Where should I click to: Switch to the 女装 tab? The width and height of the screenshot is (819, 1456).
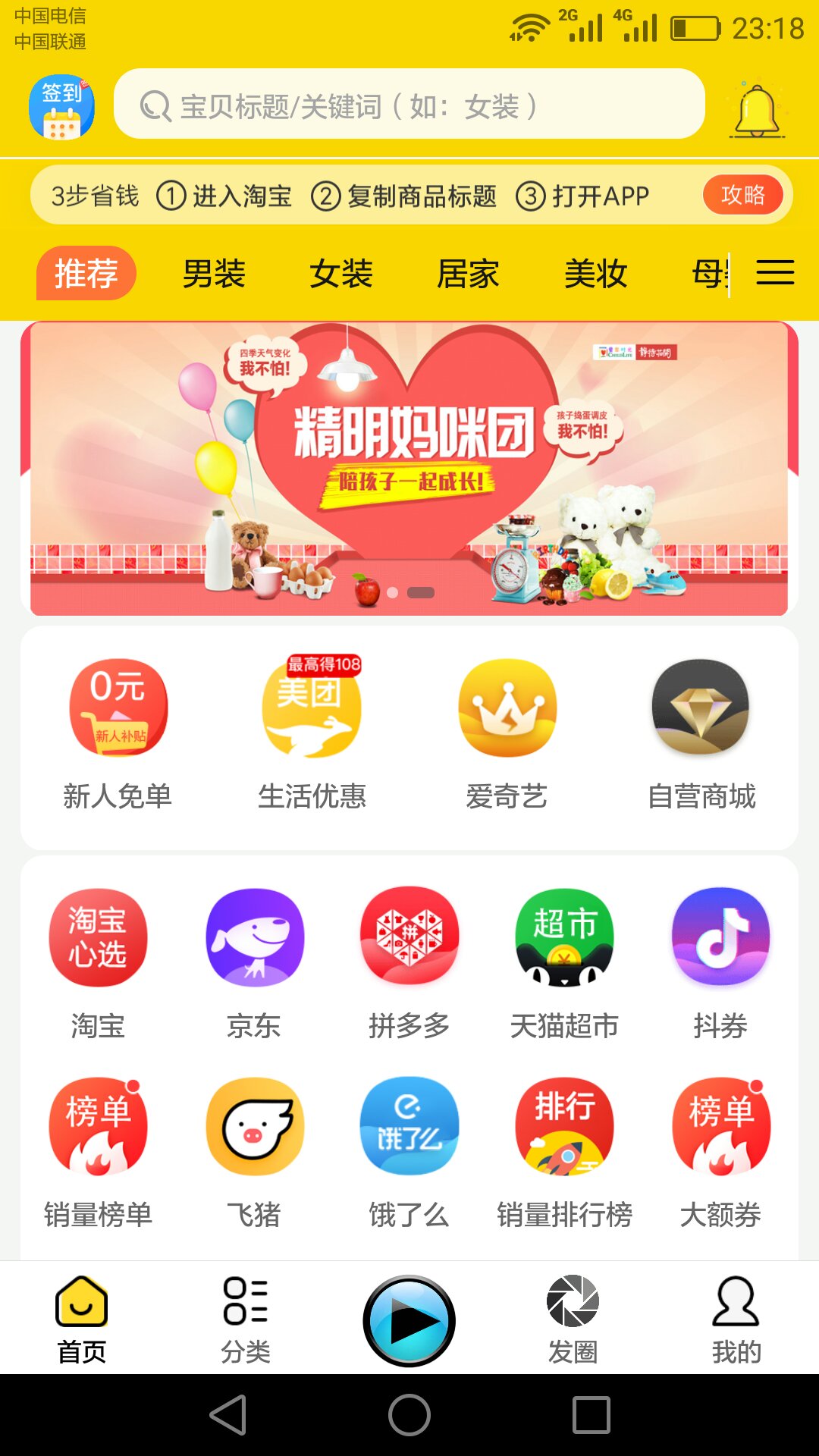341,273
